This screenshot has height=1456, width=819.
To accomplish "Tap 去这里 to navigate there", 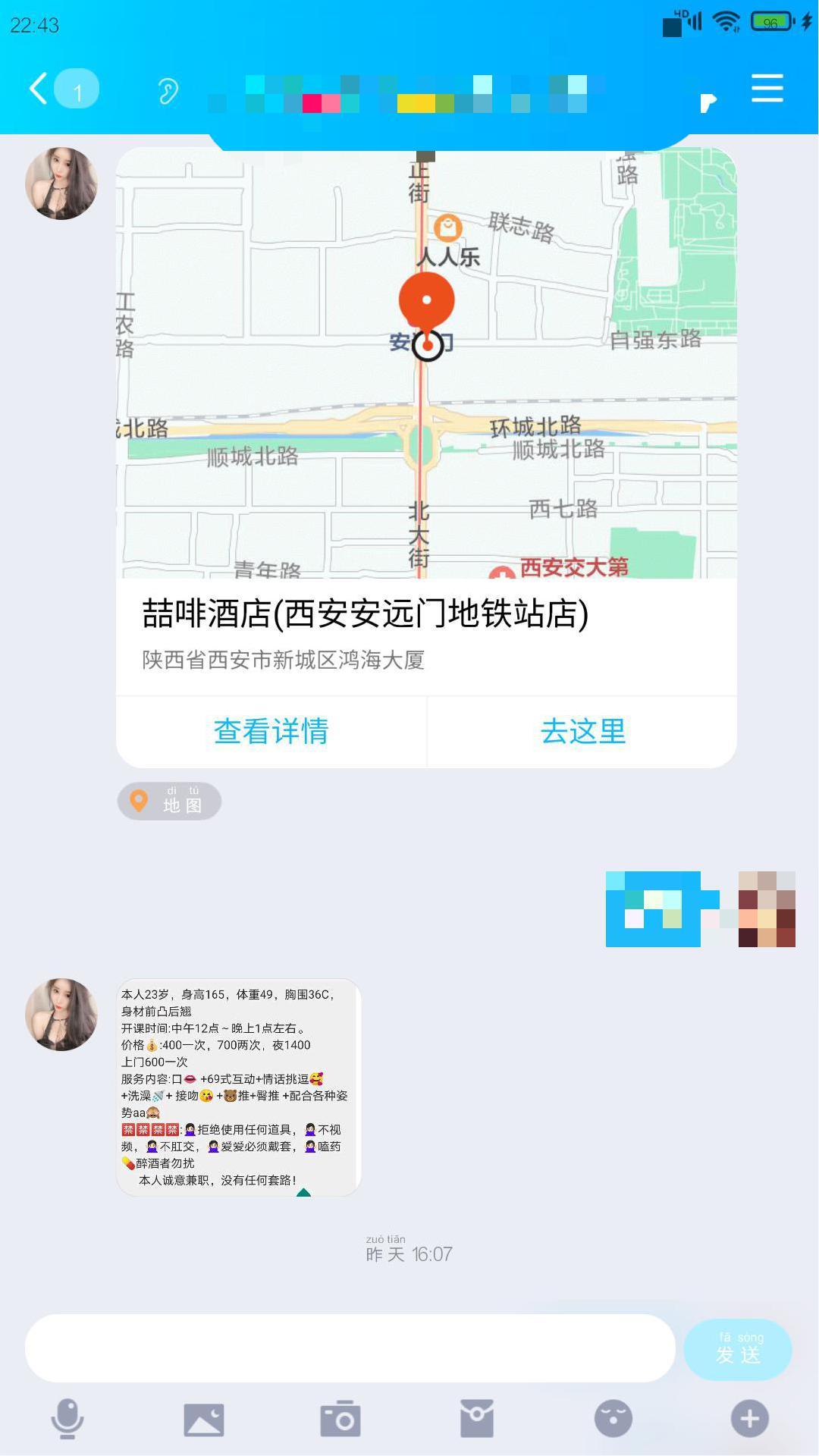I will click(582, 731).
